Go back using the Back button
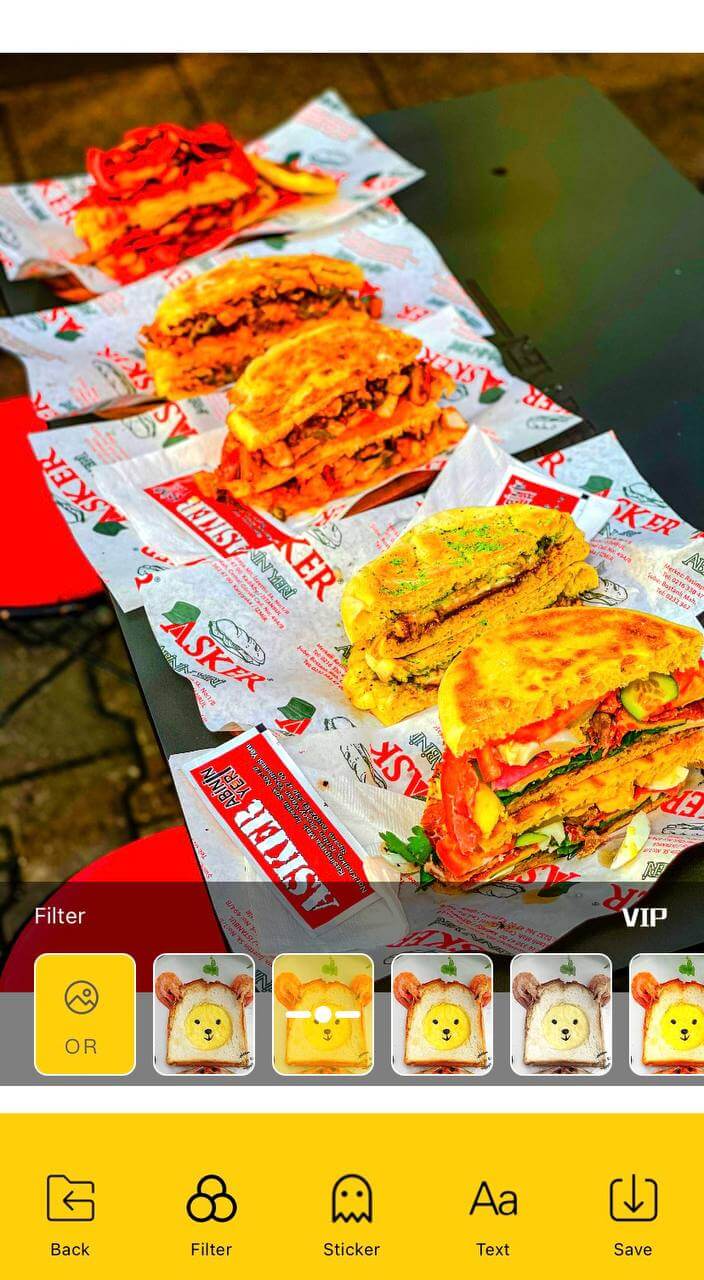Image resolution: width=704 pixels, height=1280 pixels. 70,1213
